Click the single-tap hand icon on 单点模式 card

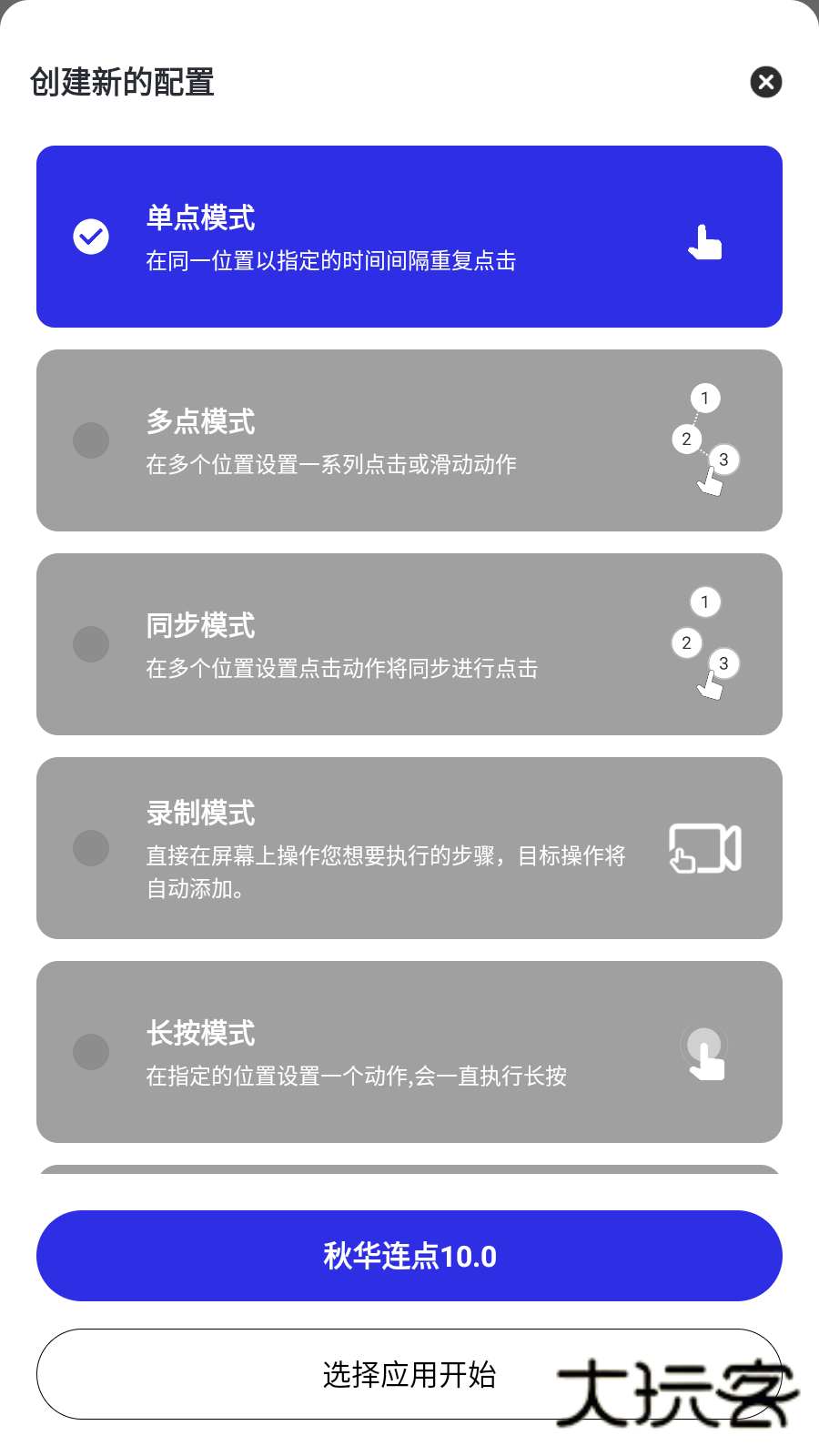[706, 239]
